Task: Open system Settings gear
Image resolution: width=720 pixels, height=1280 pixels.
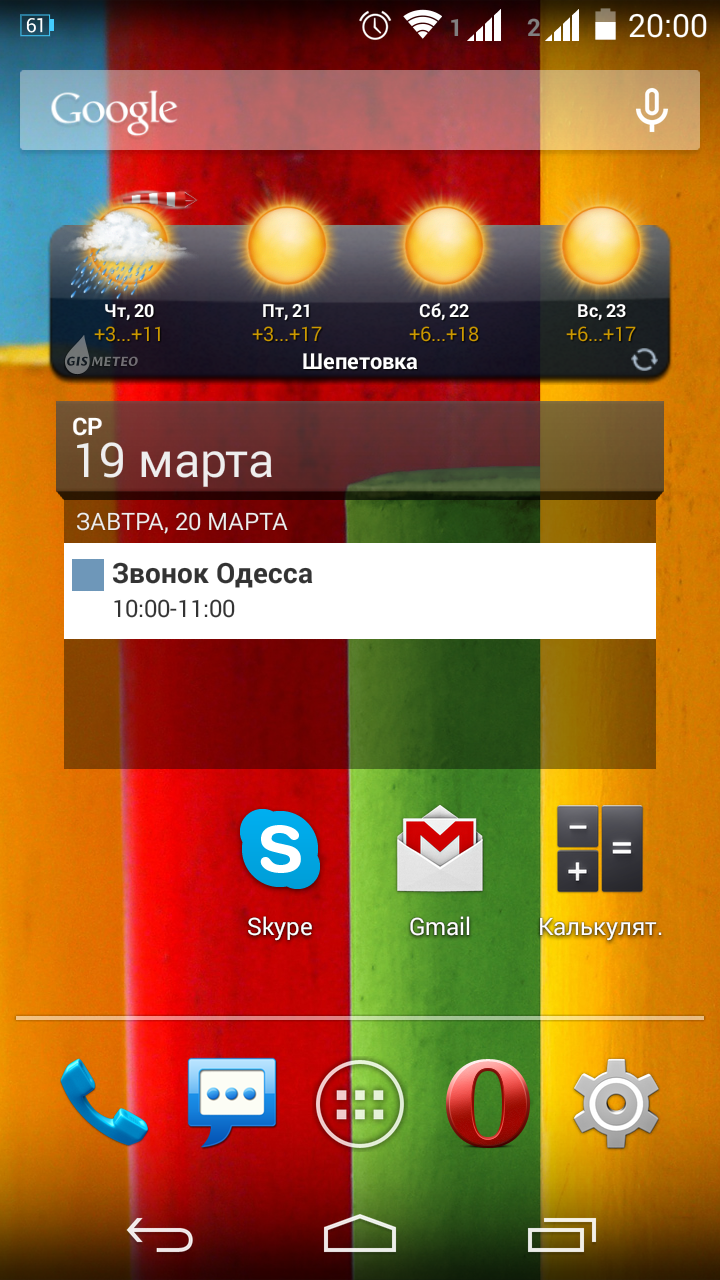Action: (616, 1103)
